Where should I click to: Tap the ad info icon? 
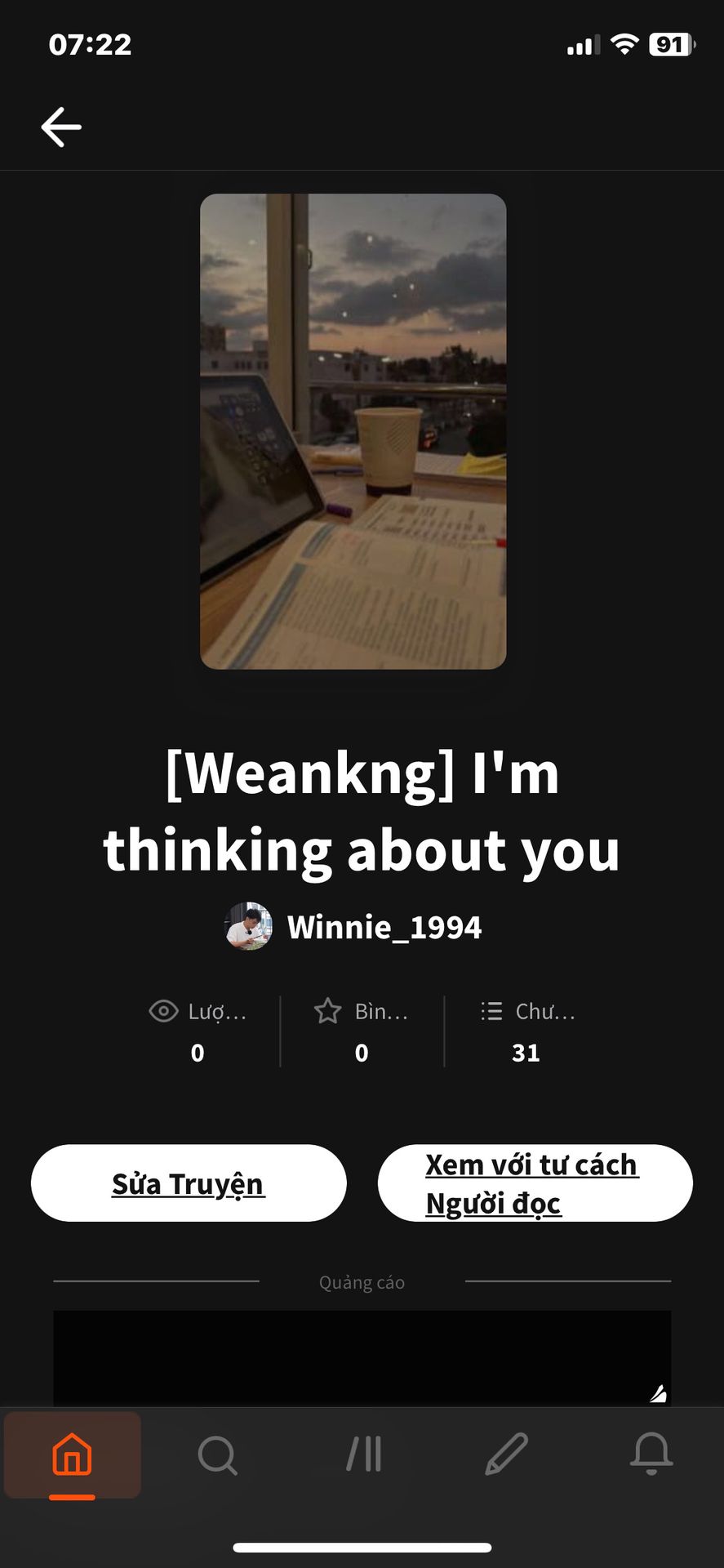(659, 1393)
